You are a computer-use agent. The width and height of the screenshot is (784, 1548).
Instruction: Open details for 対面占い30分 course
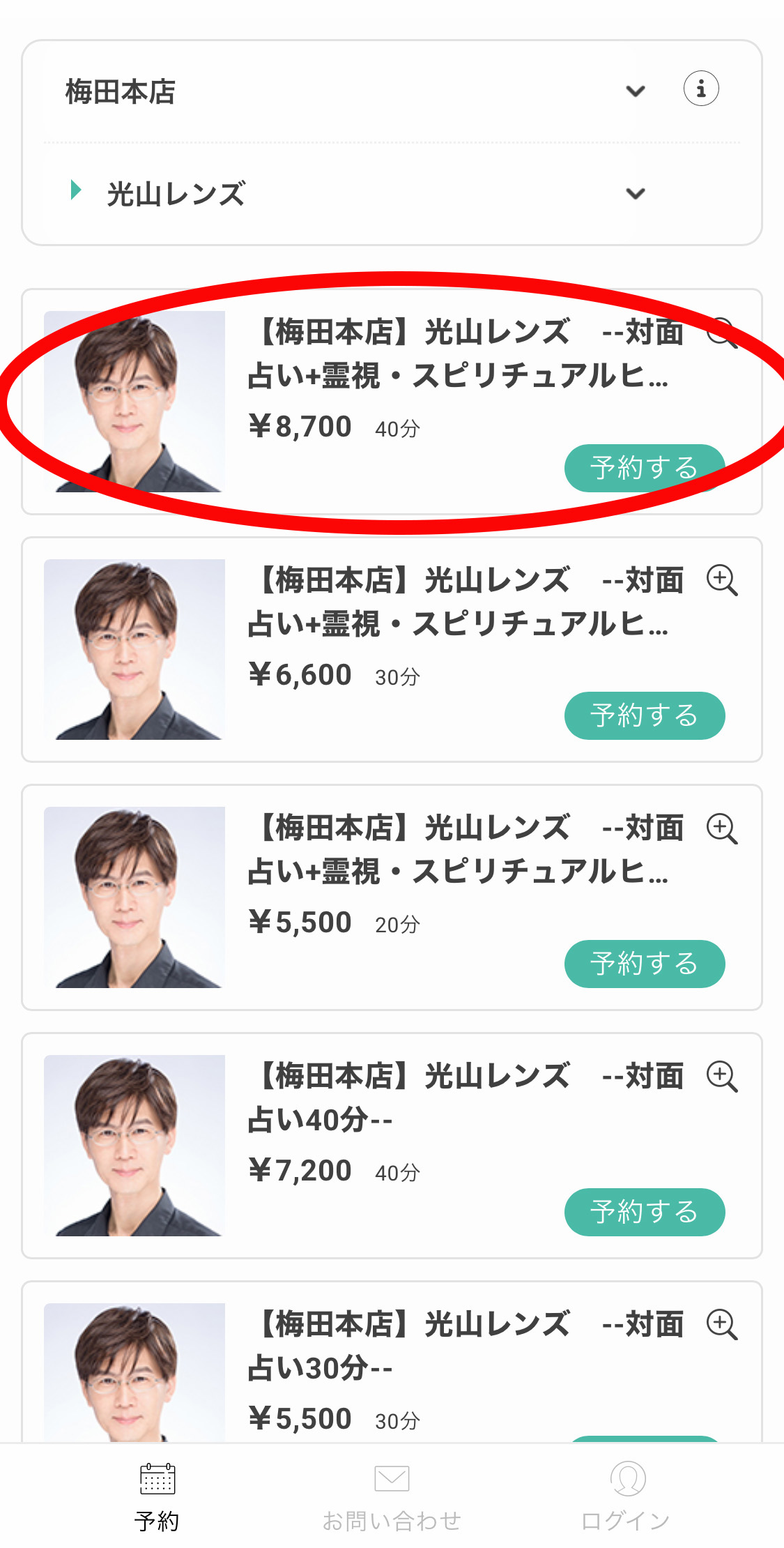click(721, 1324)
